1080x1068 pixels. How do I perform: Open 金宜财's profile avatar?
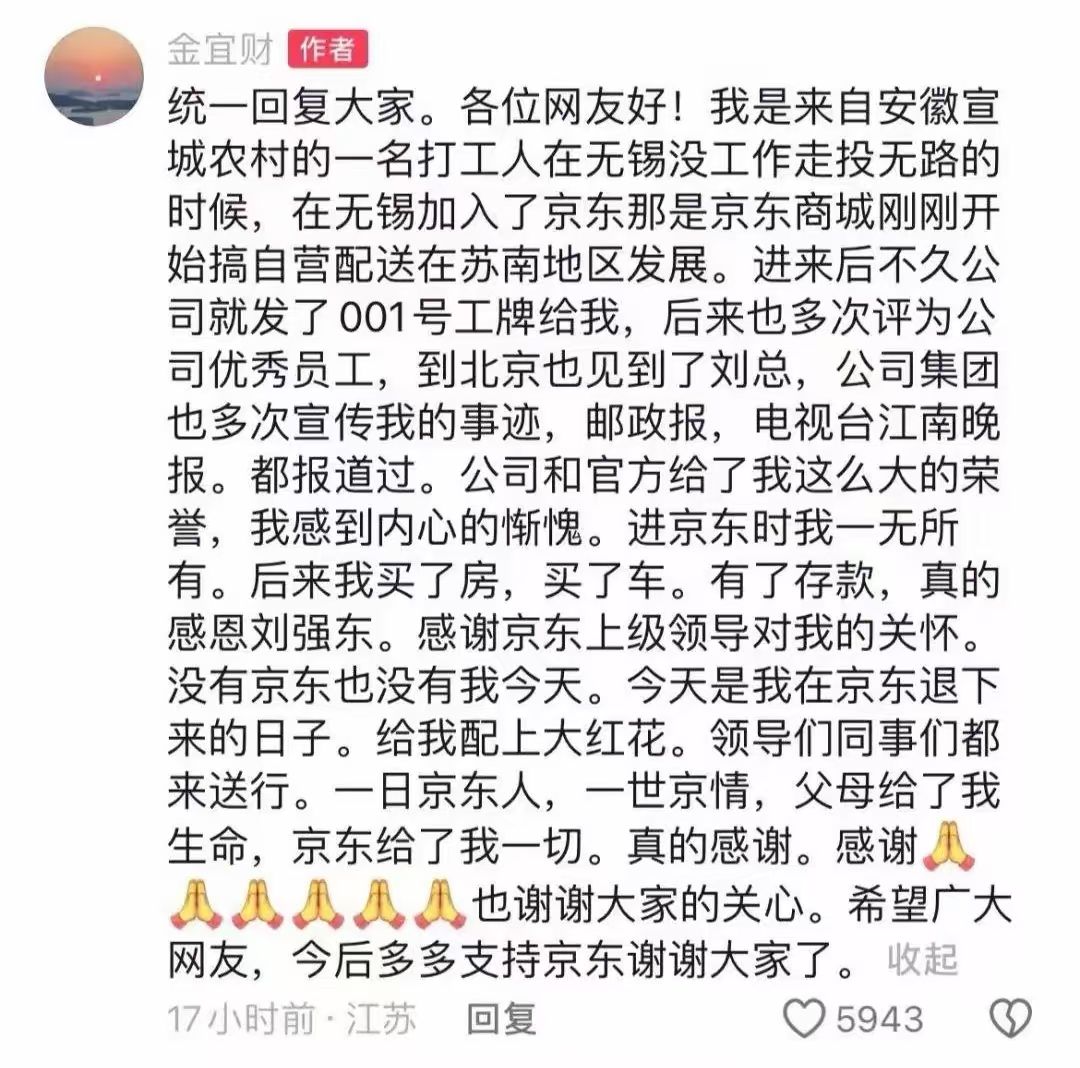[95, 77]
